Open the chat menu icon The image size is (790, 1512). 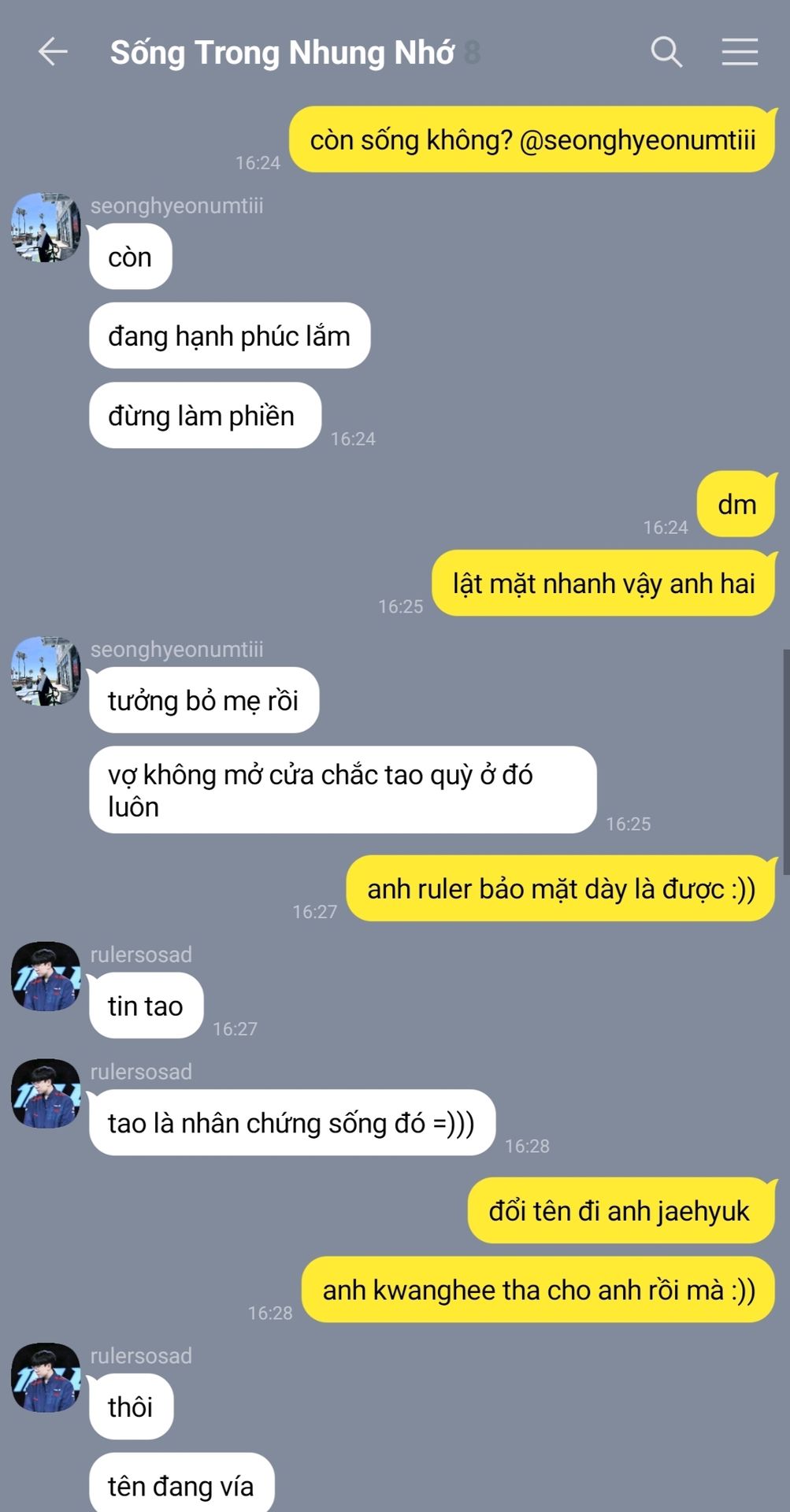(x=740, y=52)
